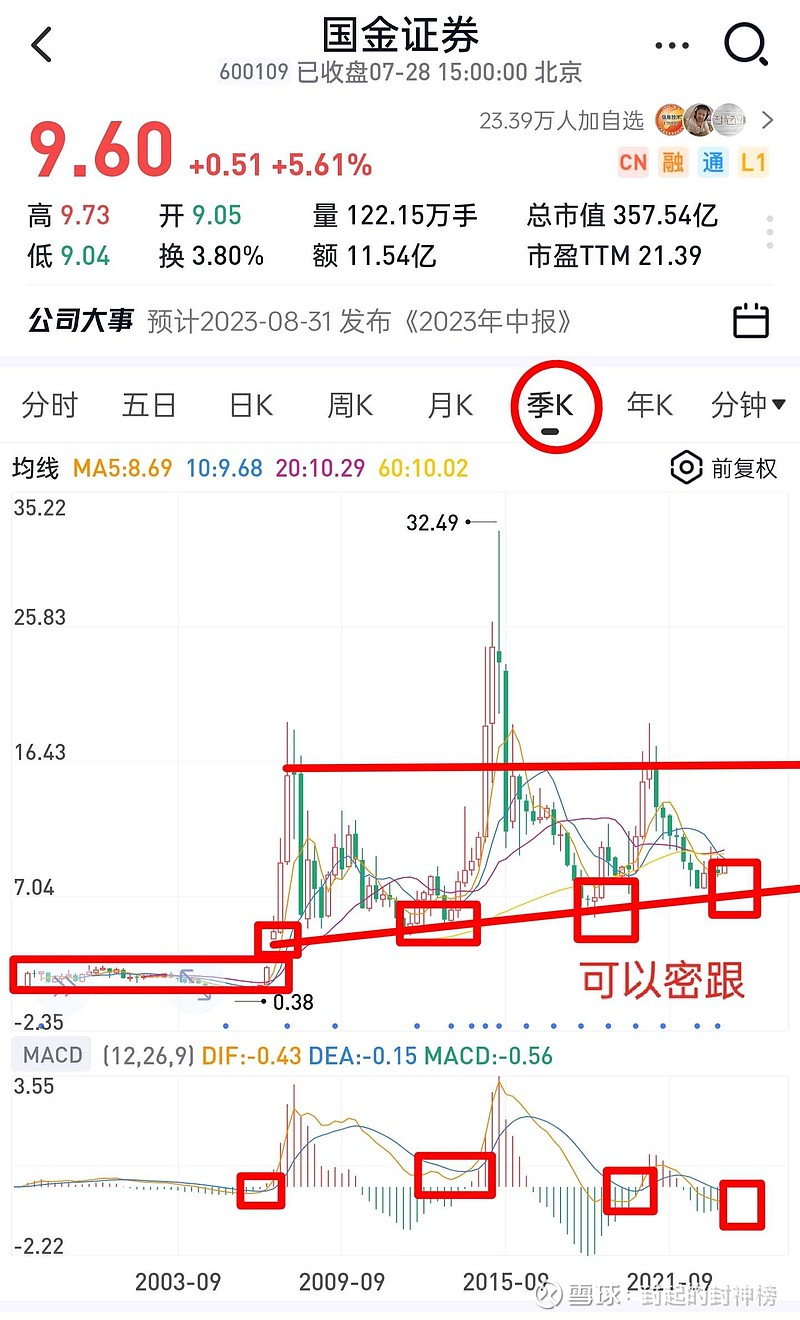Go back using the top-left arrow
This screenshot has height=1320, width=800.
pyautogui.click(x=42, y=44)
